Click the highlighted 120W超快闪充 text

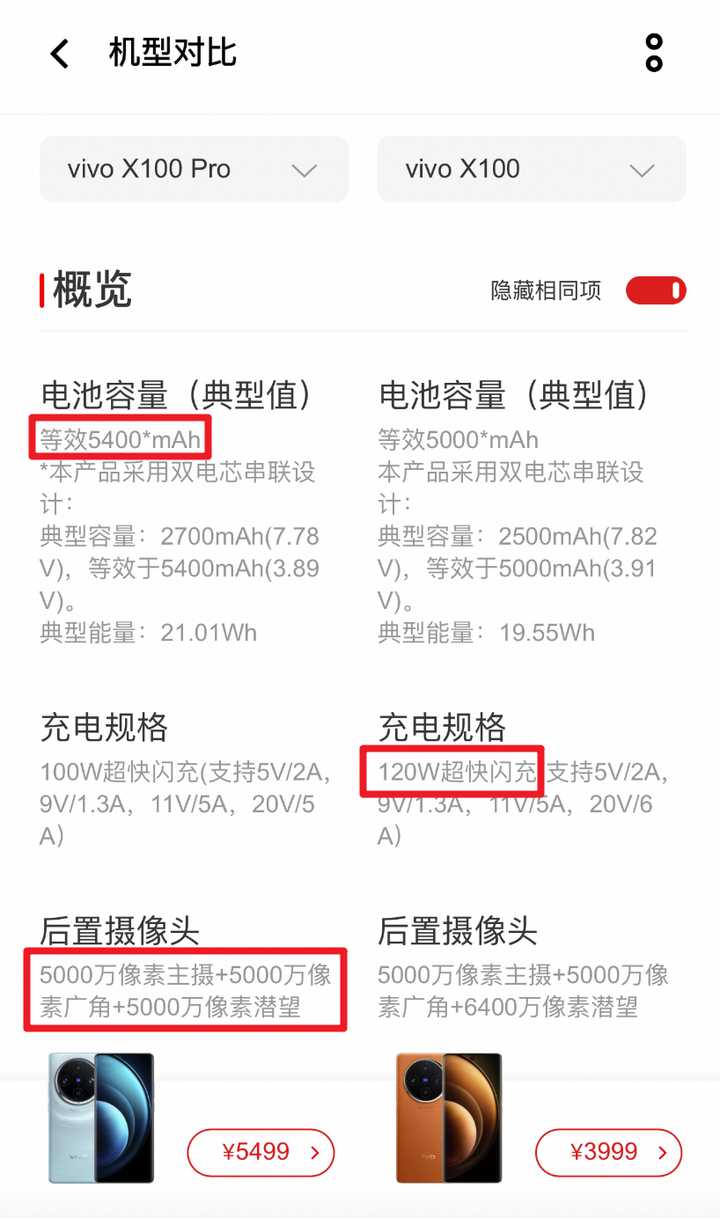451,771
